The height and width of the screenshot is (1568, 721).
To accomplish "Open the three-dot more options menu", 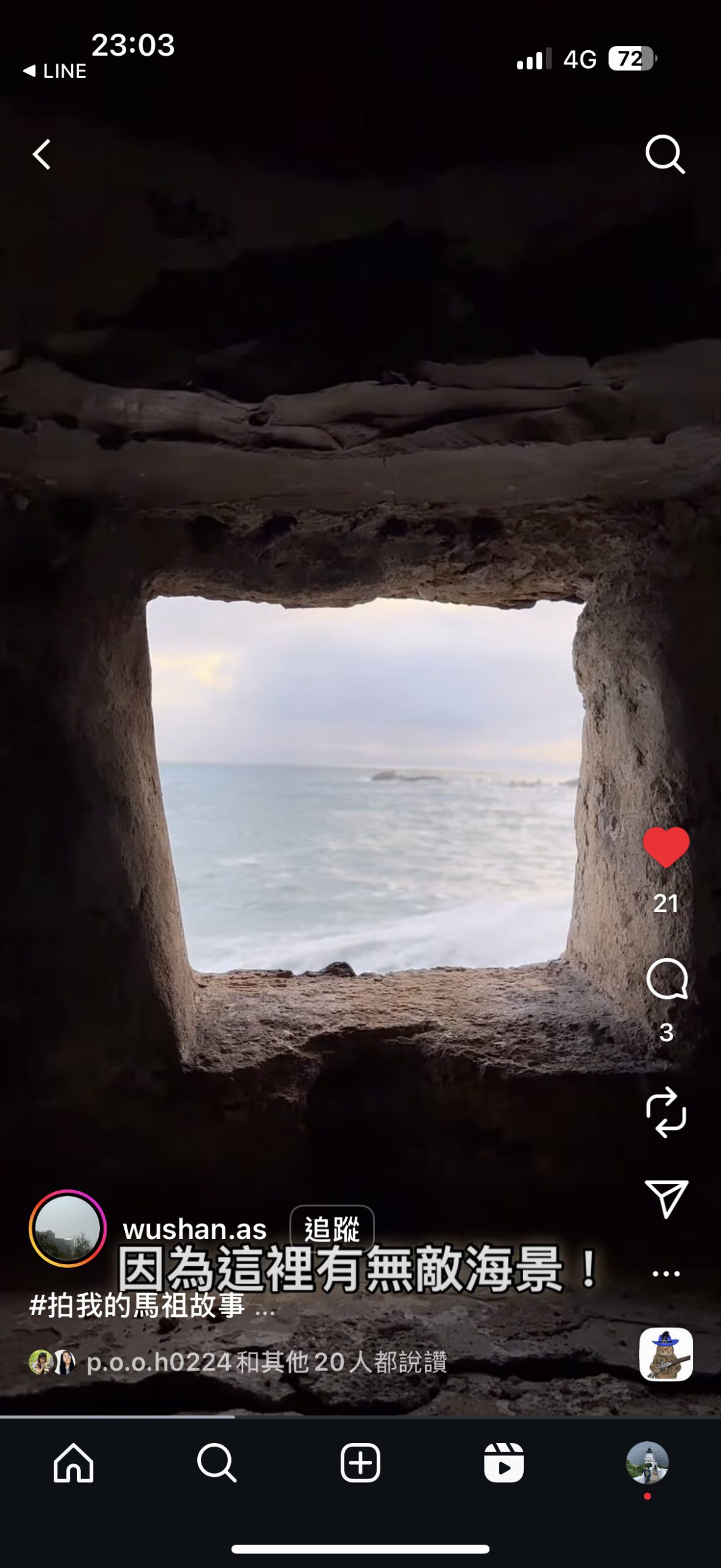I will 666,1273.
